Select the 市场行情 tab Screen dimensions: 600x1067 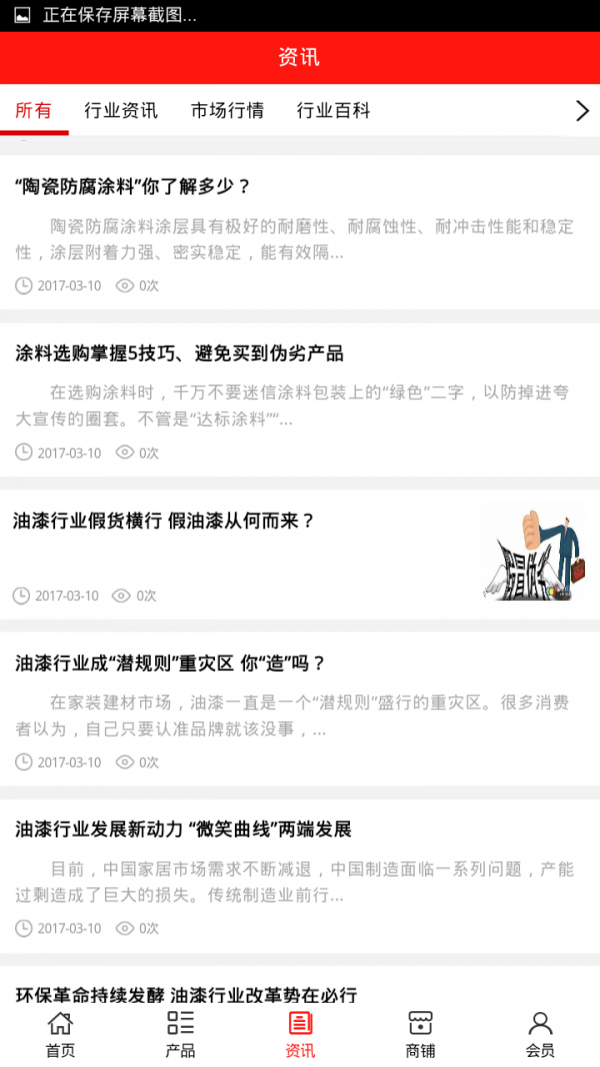[227, 111]
